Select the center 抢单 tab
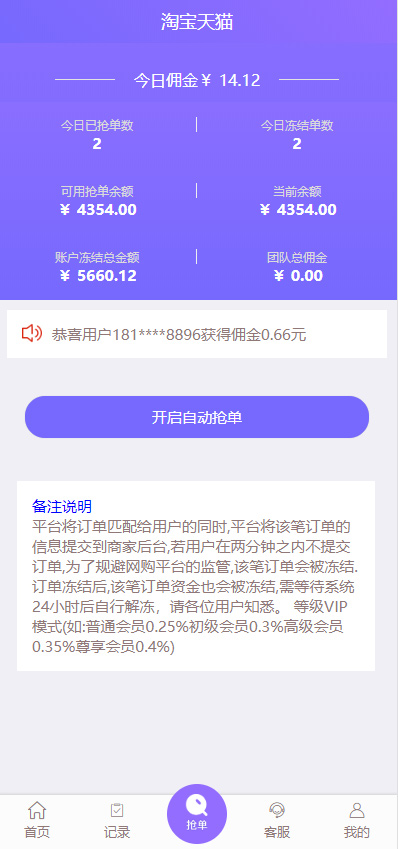 (x=197, y=813)
